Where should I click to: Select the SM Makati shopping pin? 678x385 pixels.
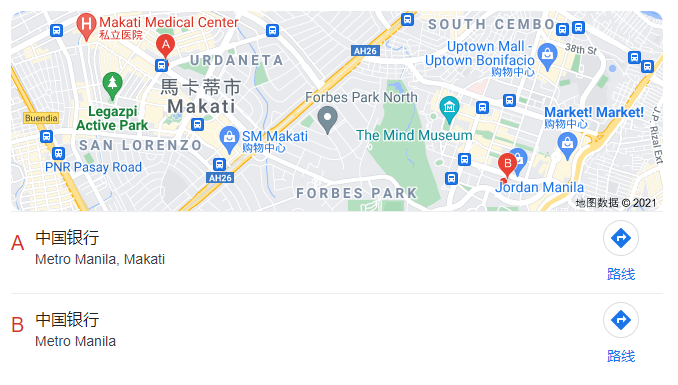coord(229,140)
